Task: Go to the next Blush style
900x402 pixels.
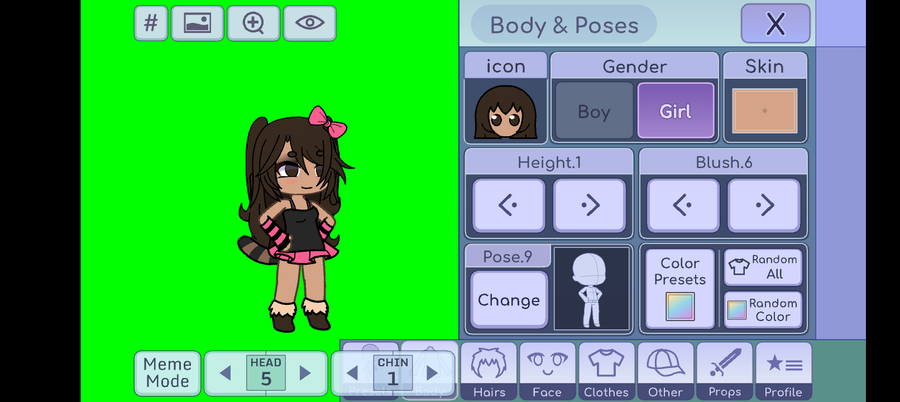Action: [764, 206]
